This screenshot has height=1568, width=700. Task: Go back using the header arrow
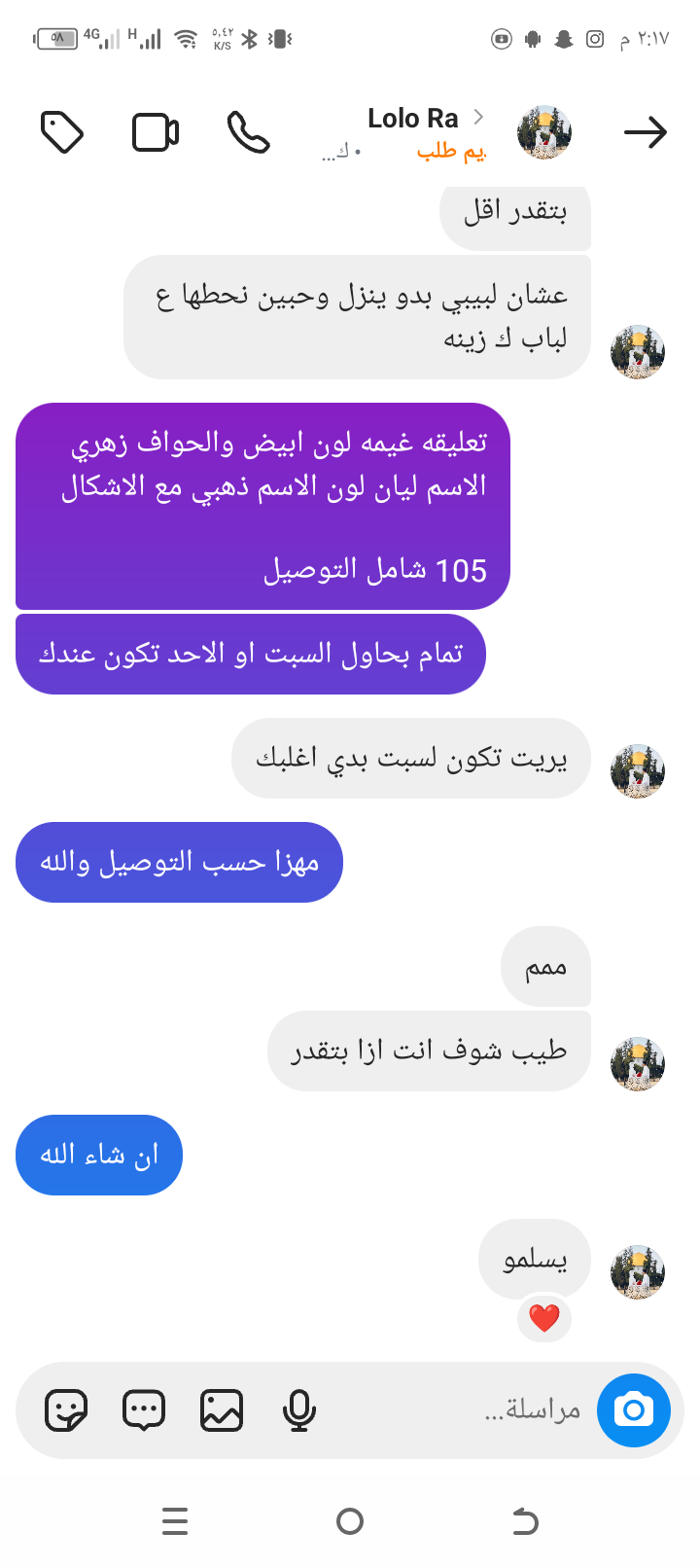click(646, 132)
